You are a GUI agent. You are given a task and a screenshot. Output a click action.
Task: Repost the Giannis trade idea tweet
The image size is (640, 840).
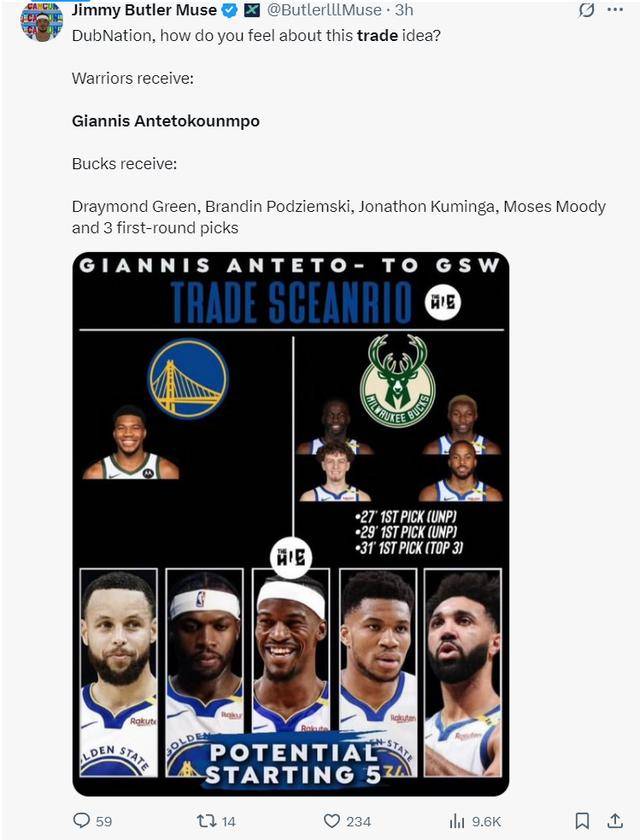[207, 821]
